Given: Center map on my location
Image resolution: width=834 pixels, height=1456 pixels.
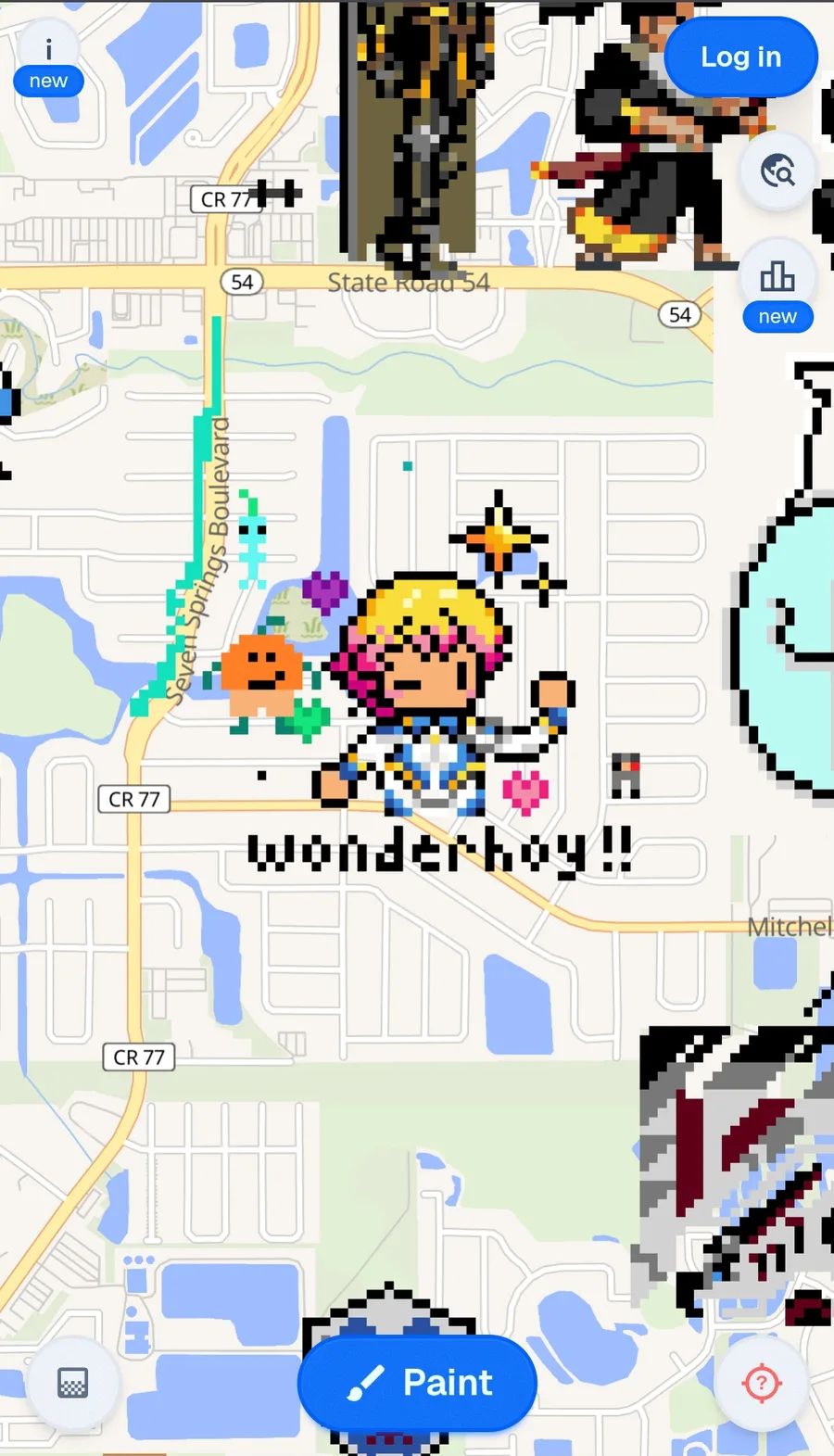Looking at the screenshot, I should coord(762,1384).
